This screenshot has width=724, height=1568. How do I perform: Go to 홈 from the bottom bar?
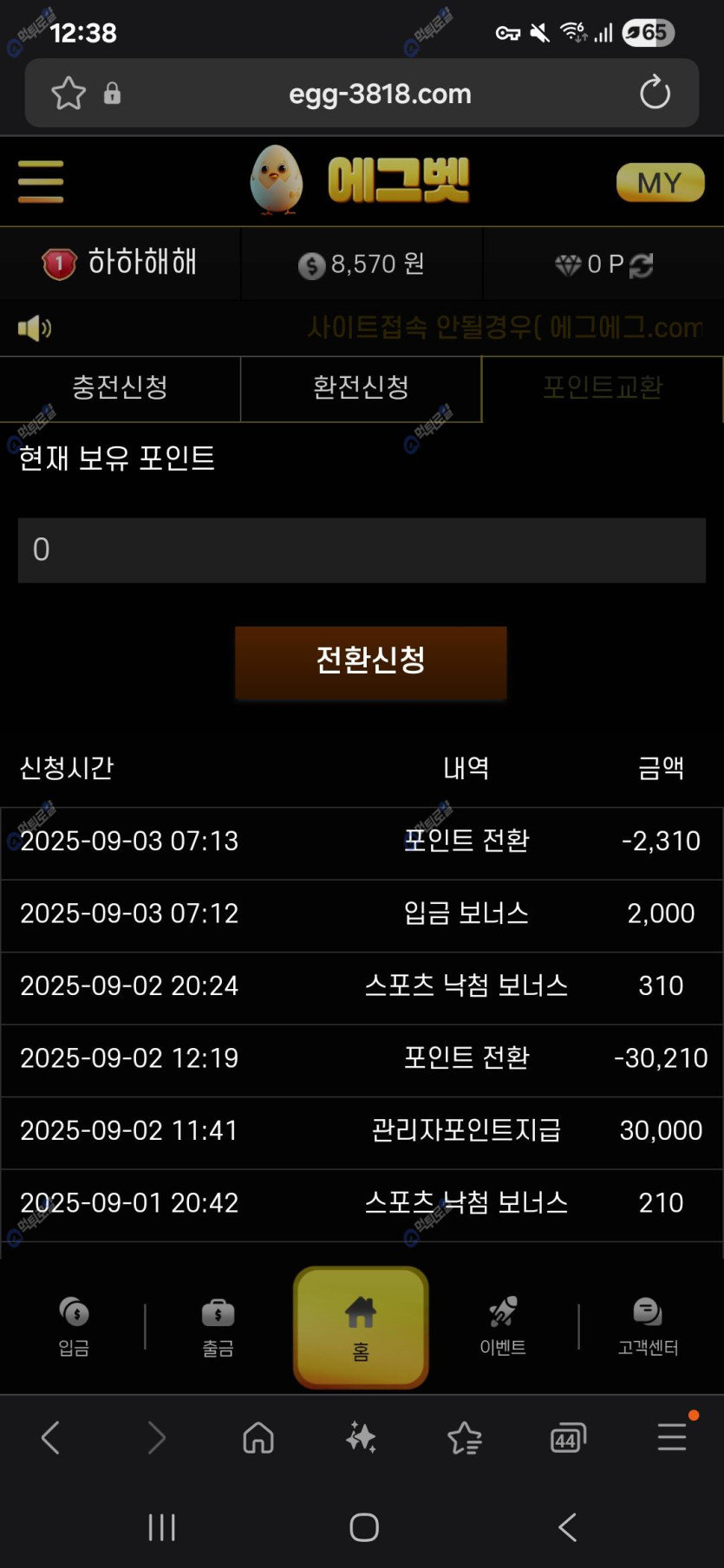coord(361,1327)
